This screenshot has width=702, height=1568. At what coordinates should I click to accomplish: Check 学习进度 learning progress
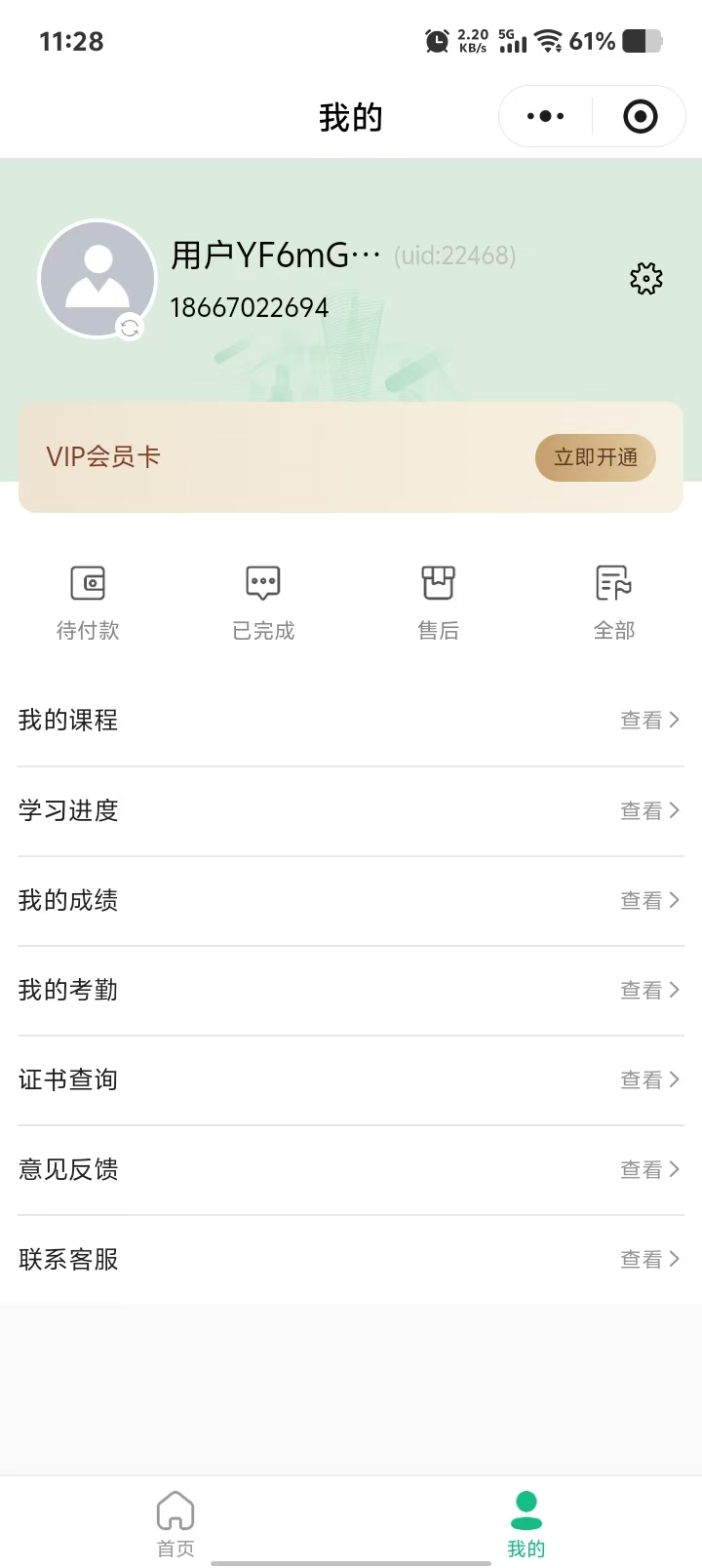click(x=351, y=810)
